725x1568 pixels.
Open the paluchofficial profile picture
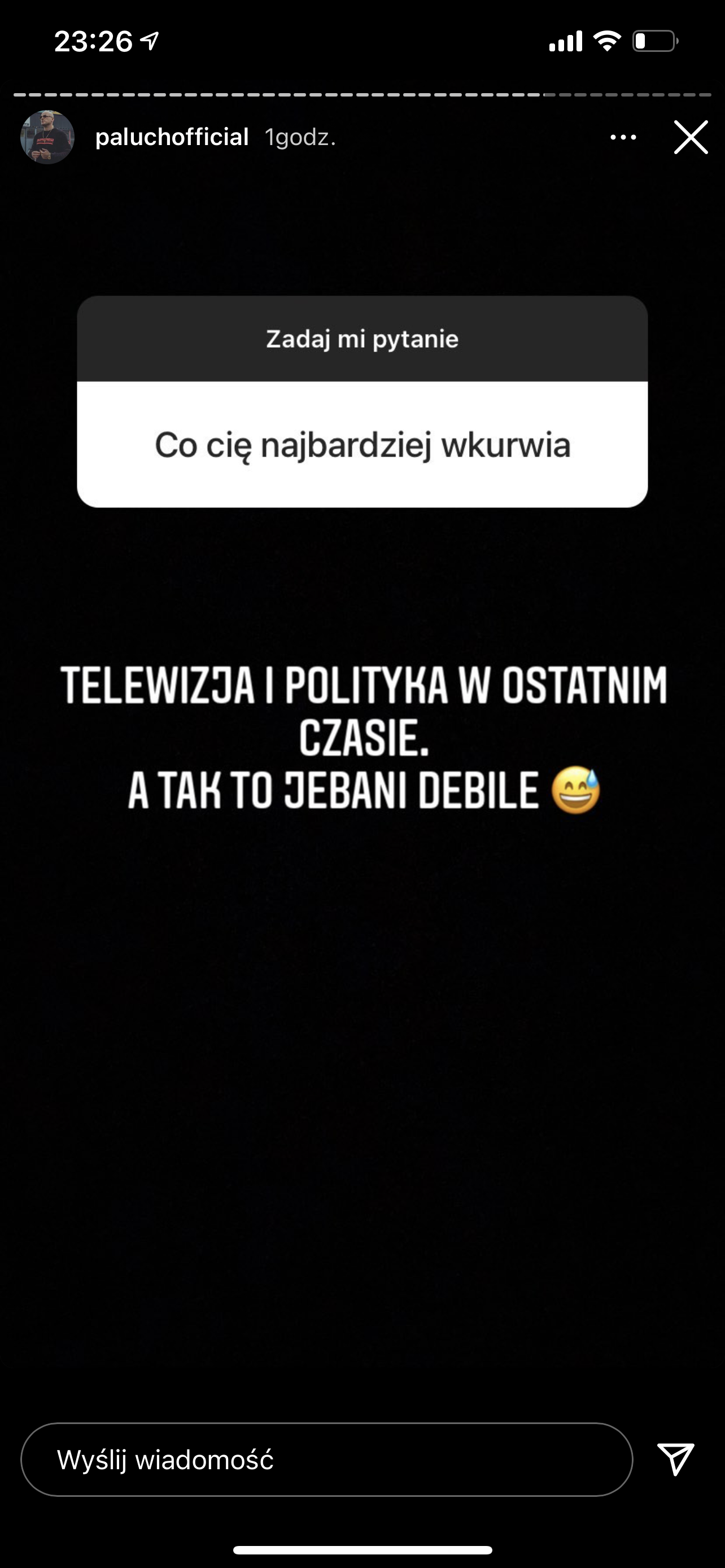(x=47, y=137)
